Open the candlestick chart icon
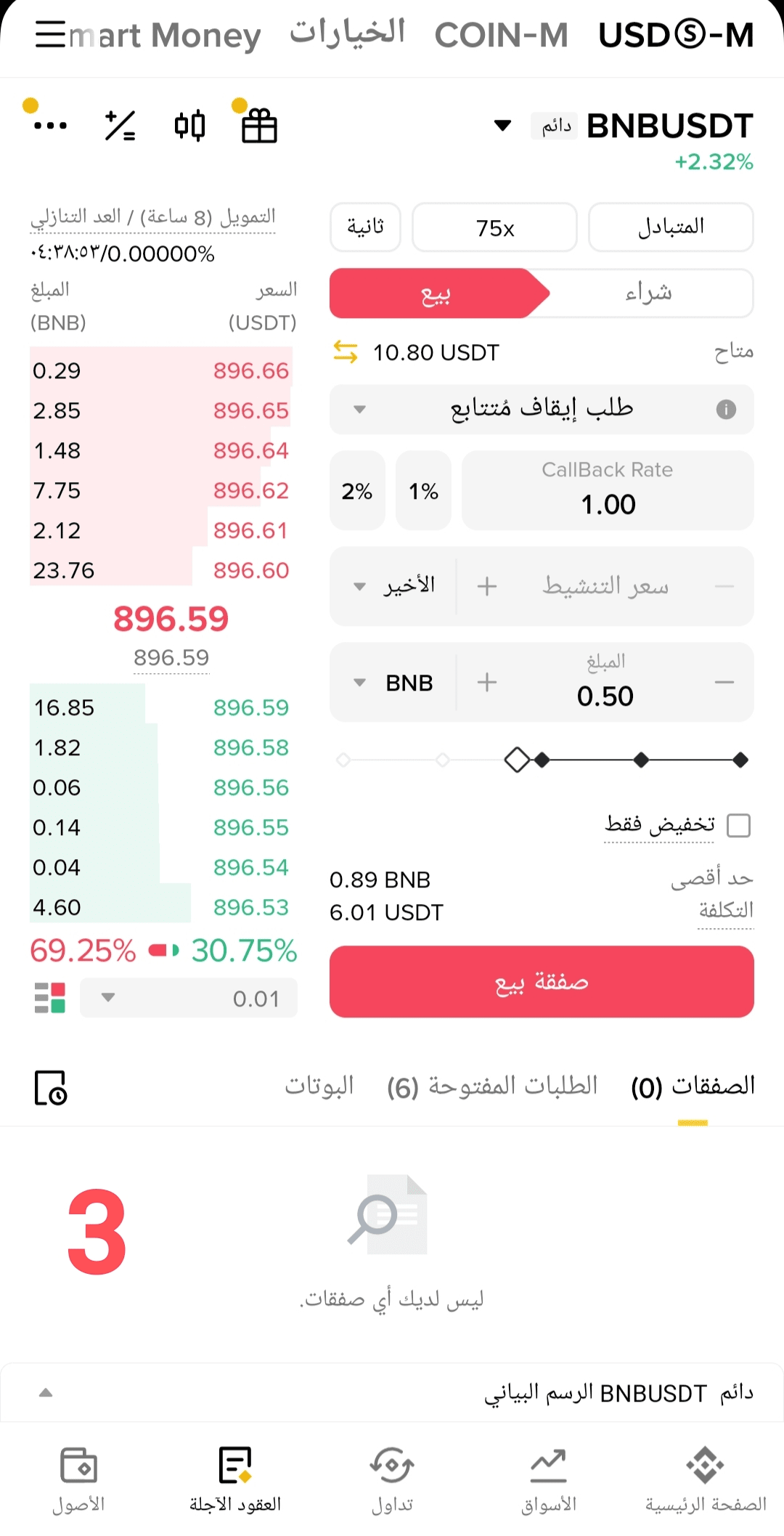This screenshot has width=784, height=1536. coord(190,126)
